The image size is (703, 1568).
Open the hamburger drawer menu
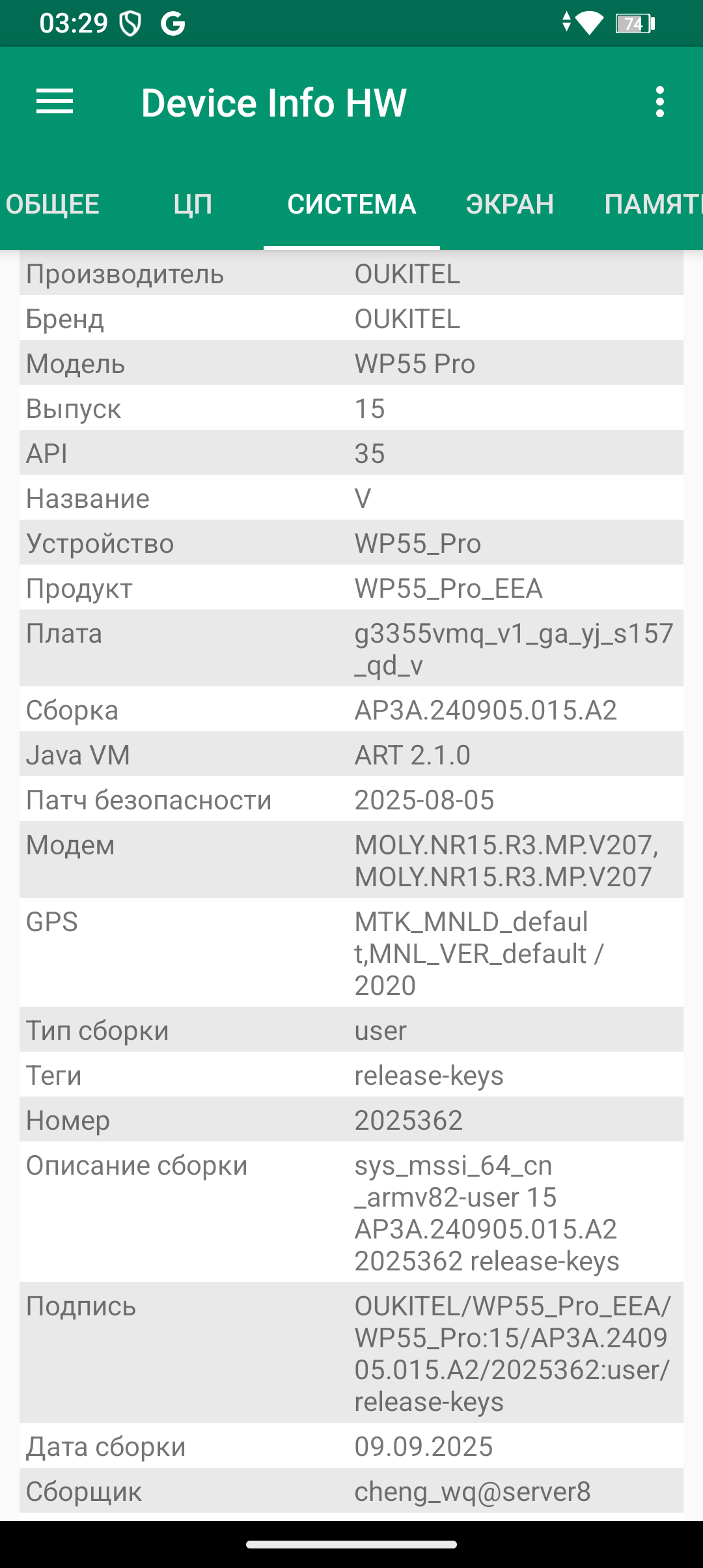point(55,102)
